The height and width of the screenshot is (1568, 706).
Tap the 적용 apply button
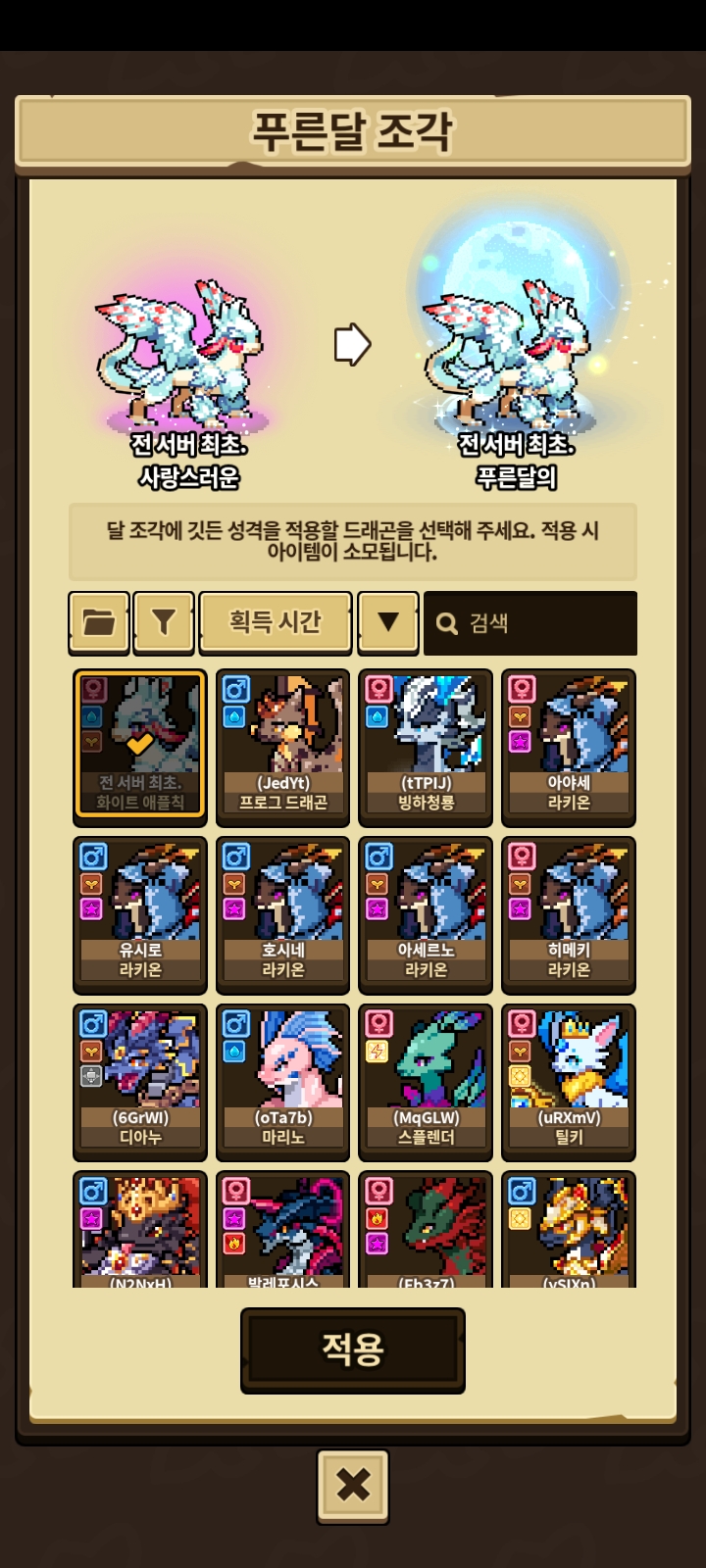pos(353,1349)
